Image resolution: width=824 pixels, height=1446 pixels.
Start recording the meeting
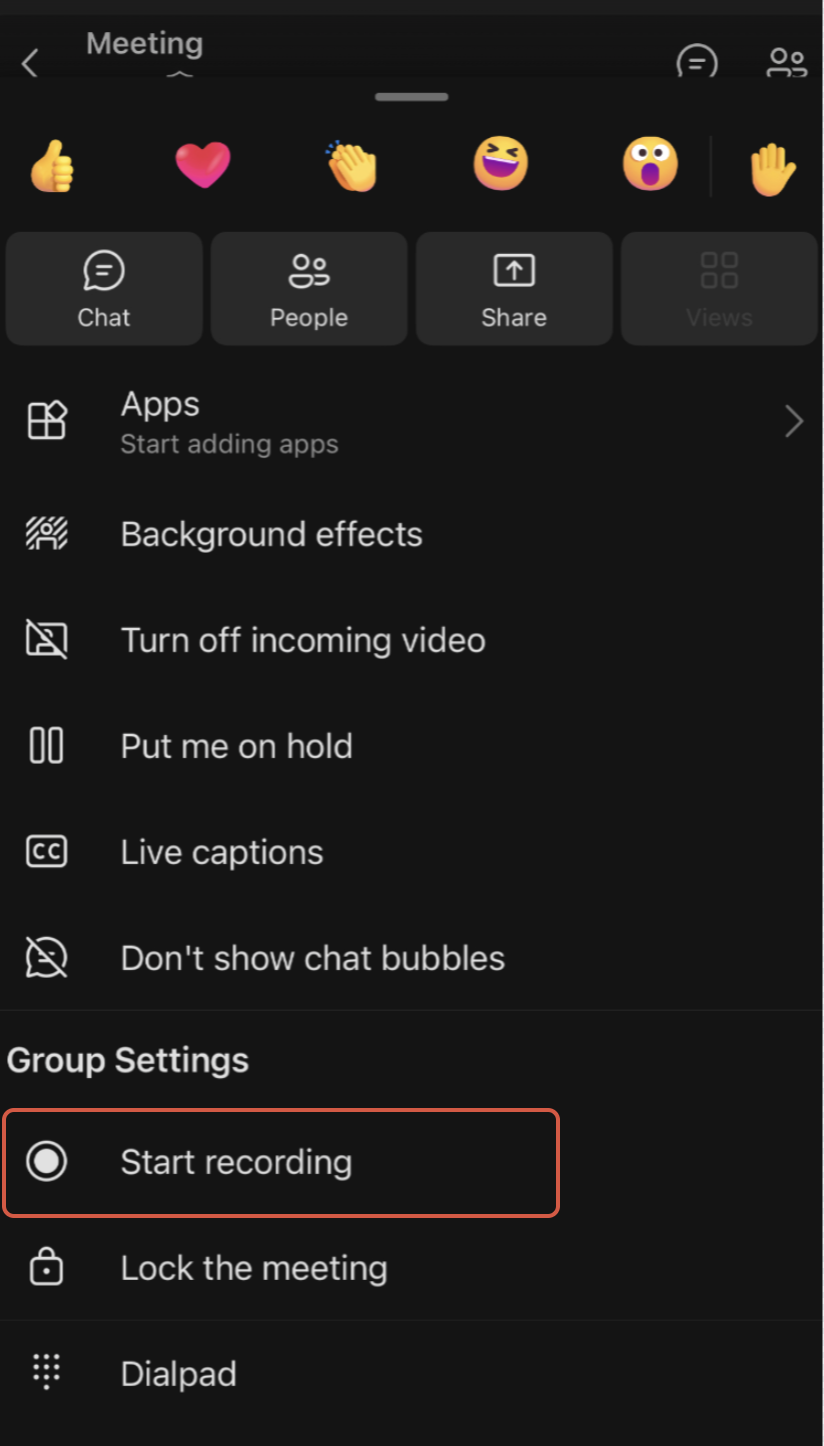pos(236,1162)
